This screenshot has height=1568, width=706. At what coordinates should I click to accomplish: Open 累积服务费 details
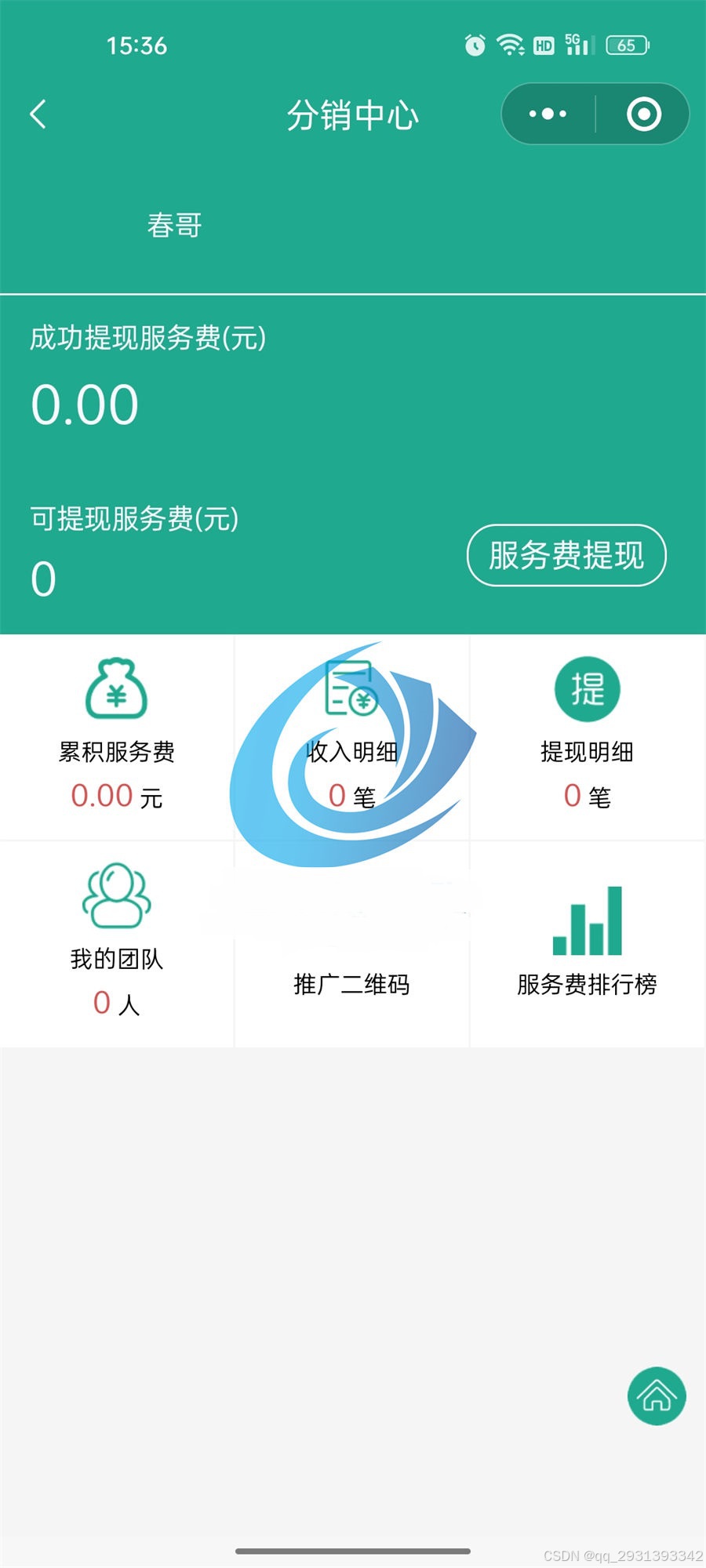[x=117, y=735]
